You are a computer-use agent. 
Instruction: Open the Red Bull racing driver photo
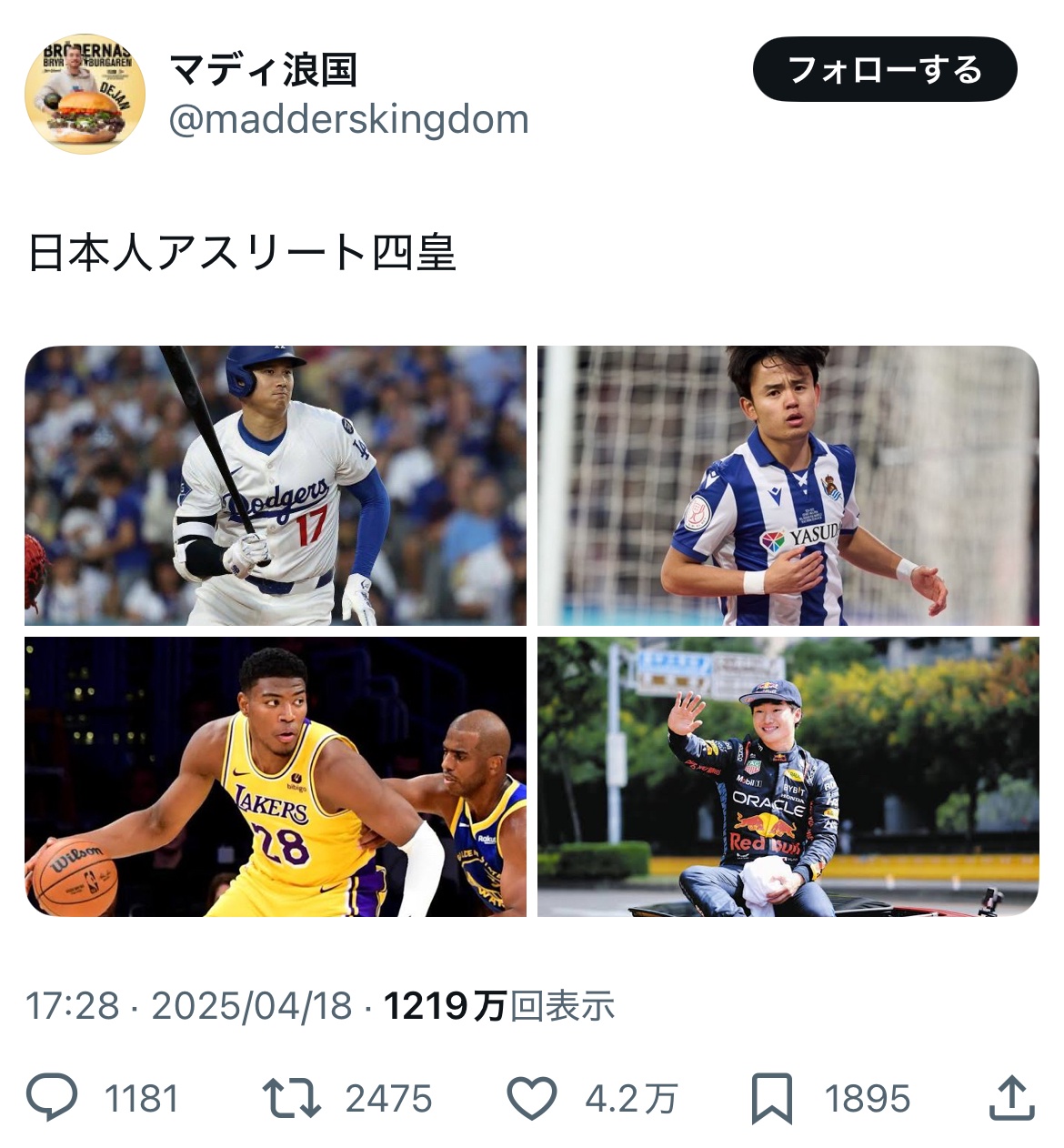788,777
